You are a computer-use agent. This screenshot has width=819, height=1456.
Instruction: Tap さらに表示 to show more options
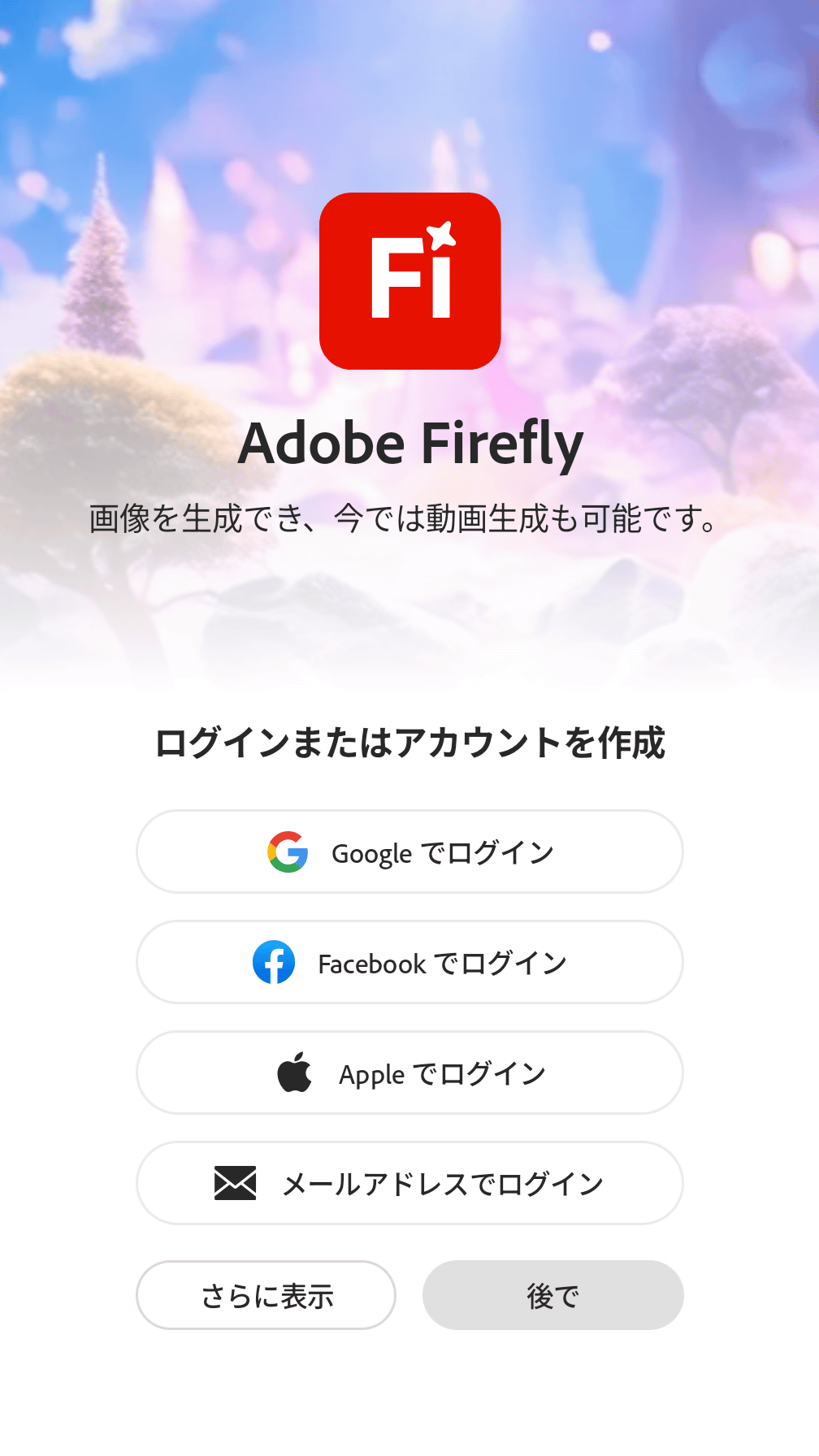point(266,1295)
